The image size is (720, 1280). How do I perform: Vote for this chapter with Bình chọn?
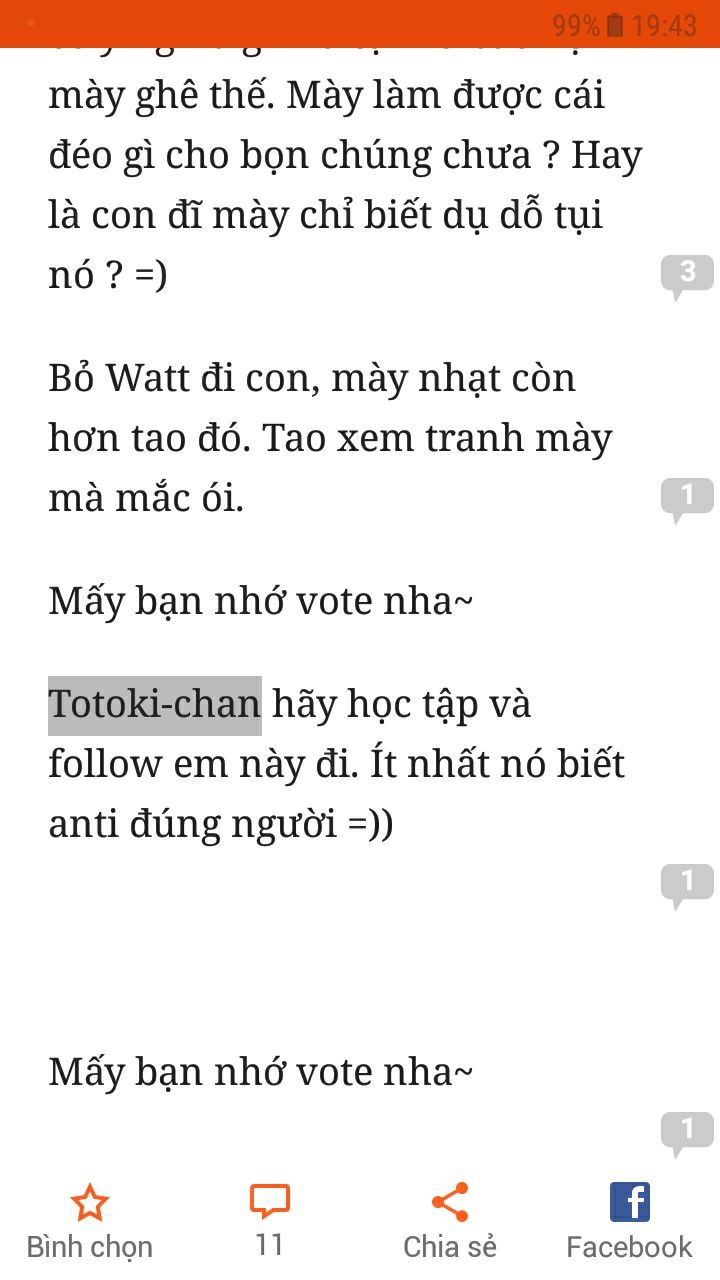90,1221
